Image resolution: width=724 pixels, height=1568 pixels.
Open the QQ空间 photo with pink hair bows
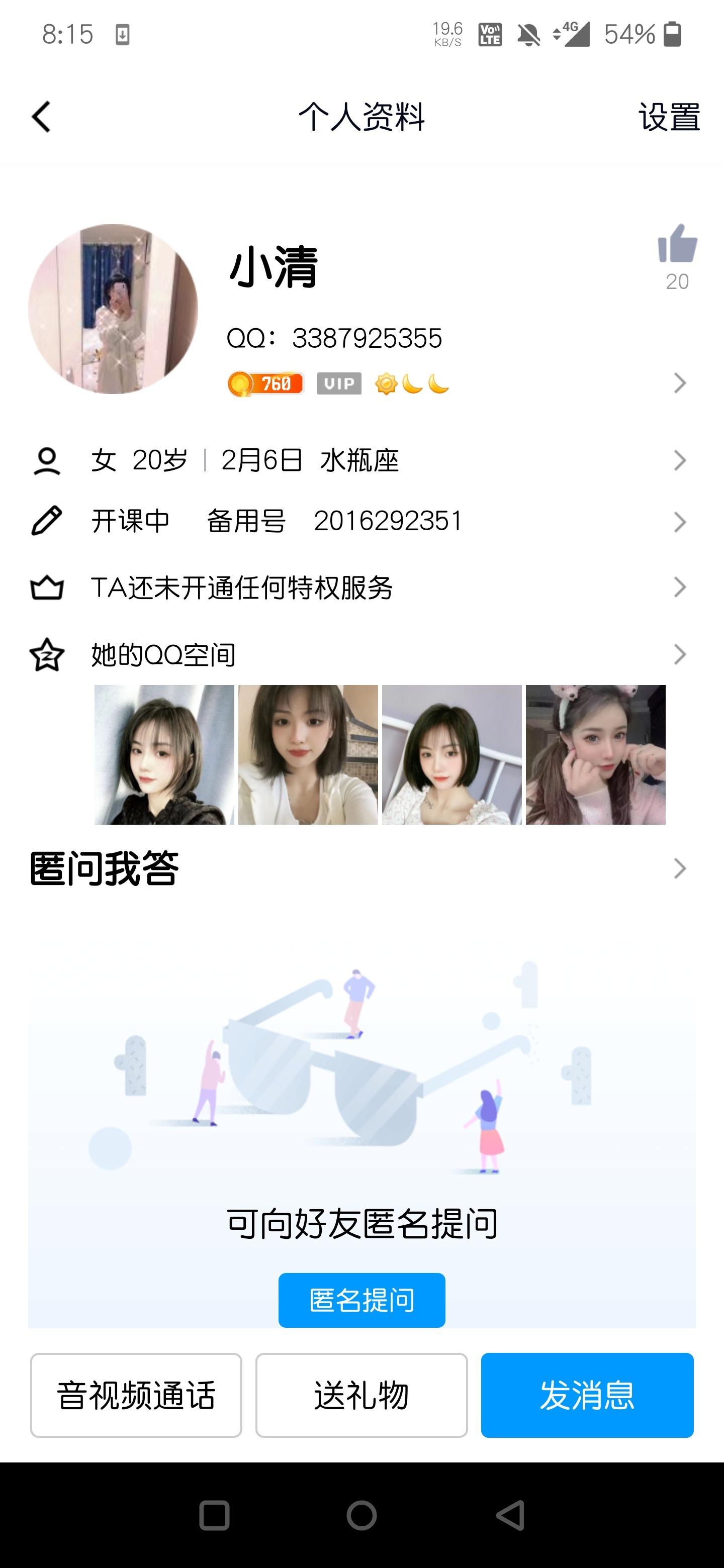click(x=595, y=755)
